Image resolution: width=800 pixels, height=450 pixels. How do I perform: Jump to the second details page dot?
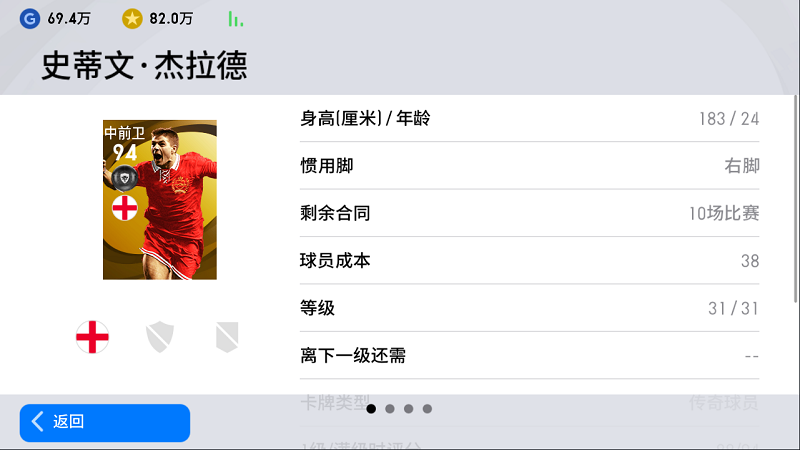[x=390, y=409]
